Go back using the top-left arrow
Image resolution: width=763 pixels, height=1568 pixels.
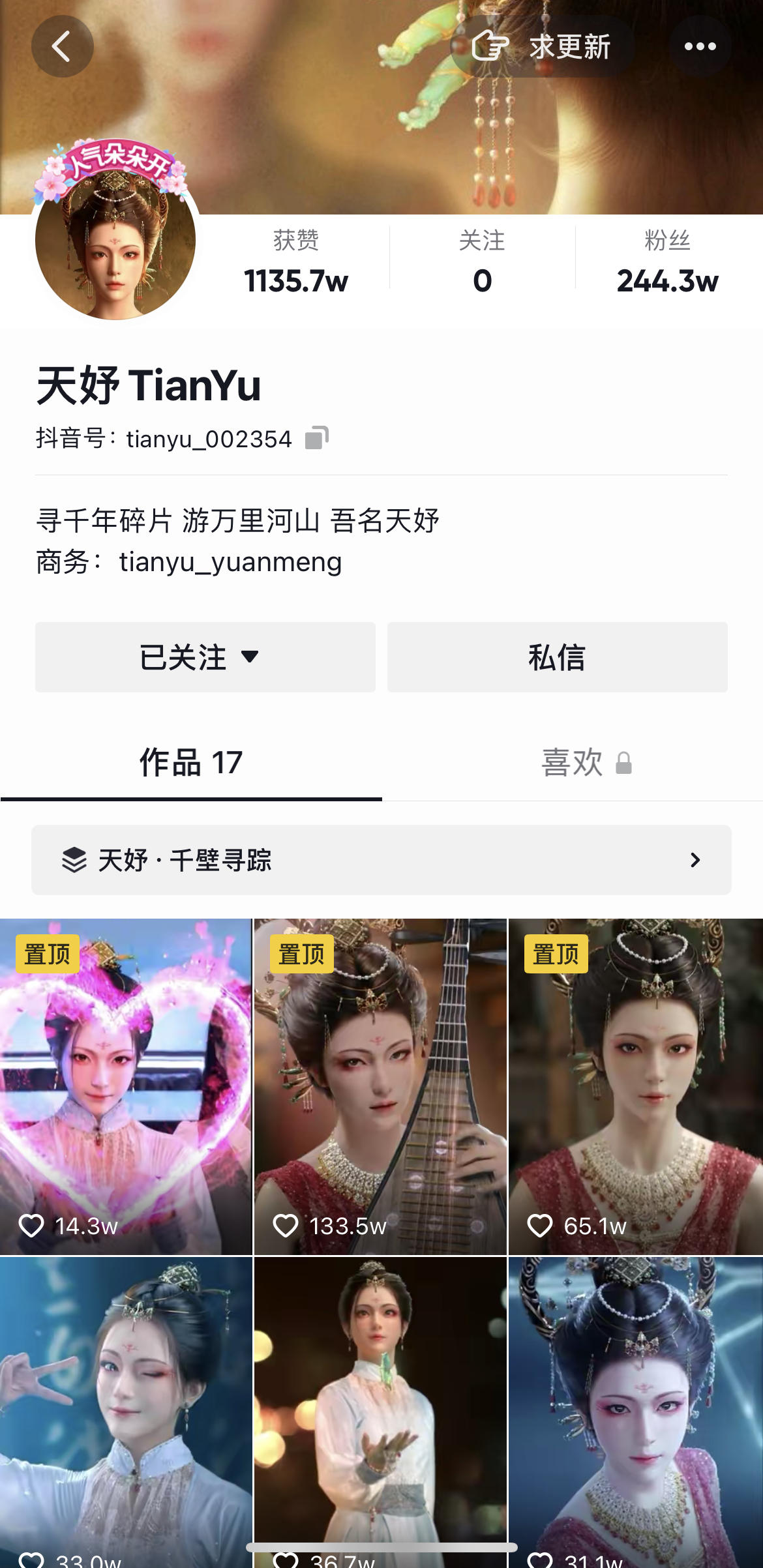pos(62,46)
